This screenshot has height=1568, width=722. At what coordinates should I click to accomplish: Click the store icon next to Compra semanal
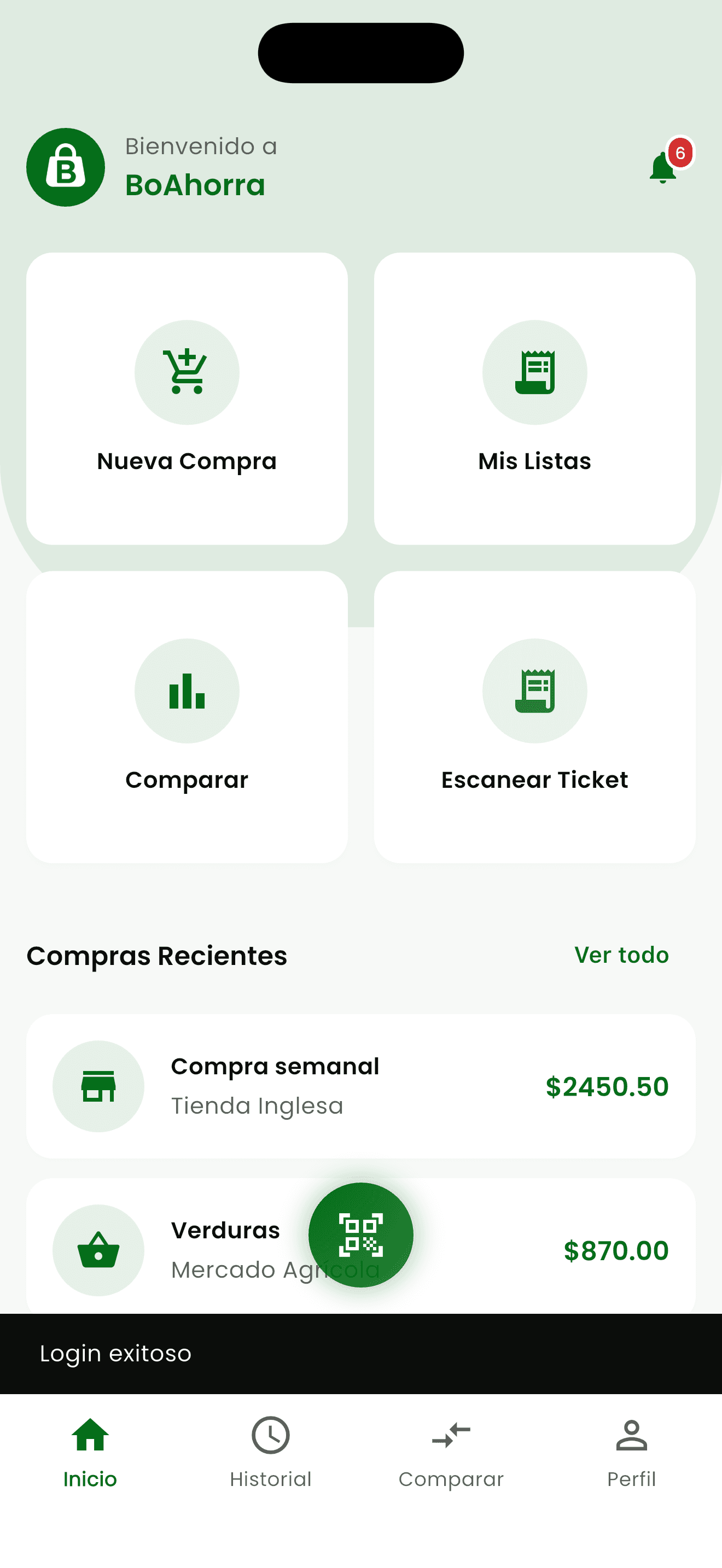point(98,1086)
